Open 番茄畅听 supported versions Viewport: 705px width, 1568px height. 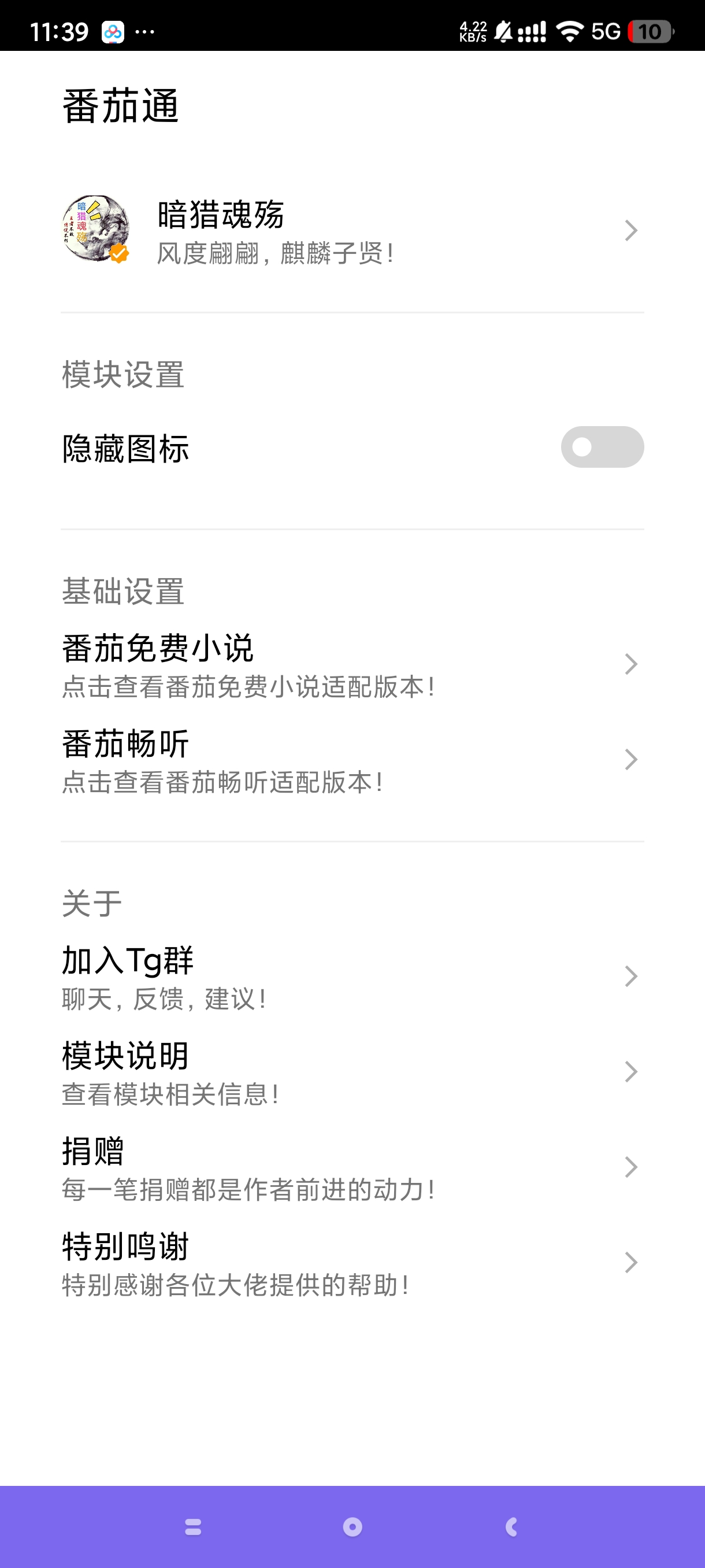coord(351,760)
